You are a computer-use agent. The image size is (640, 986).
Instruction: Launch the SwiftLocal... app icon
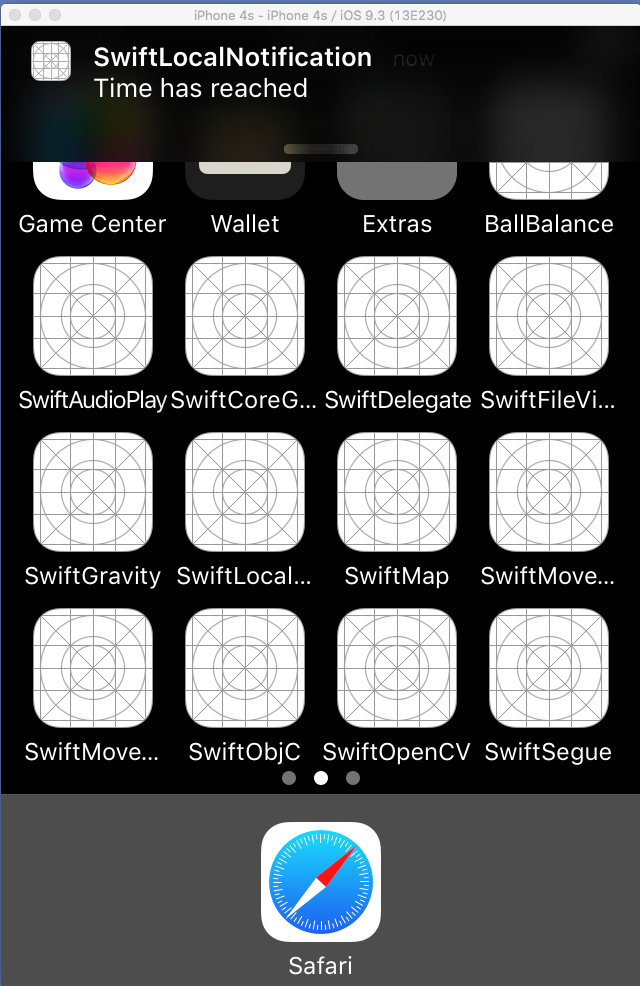[x=245, y=493]
